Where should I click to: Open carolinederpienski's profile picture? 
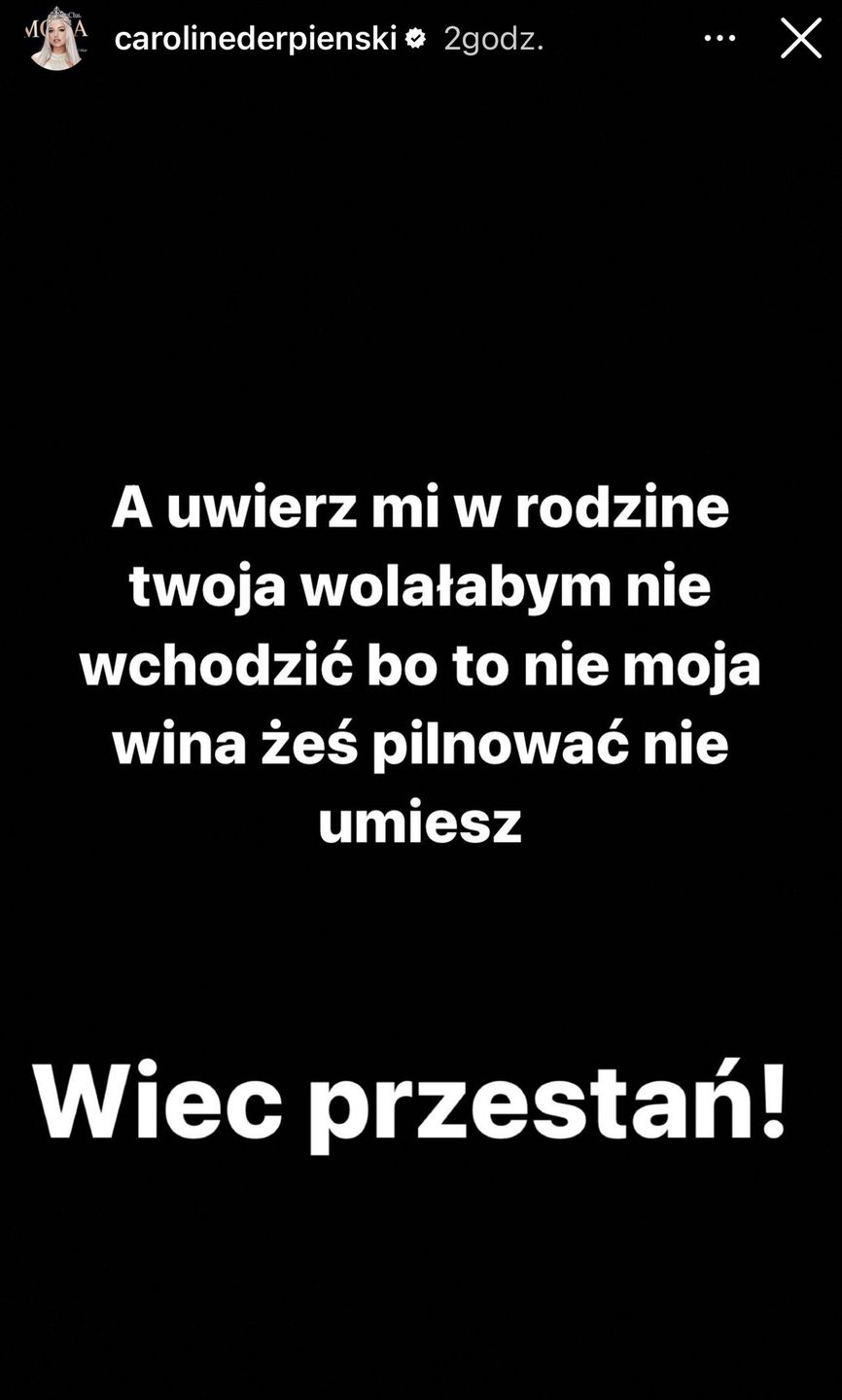(56, 39)
